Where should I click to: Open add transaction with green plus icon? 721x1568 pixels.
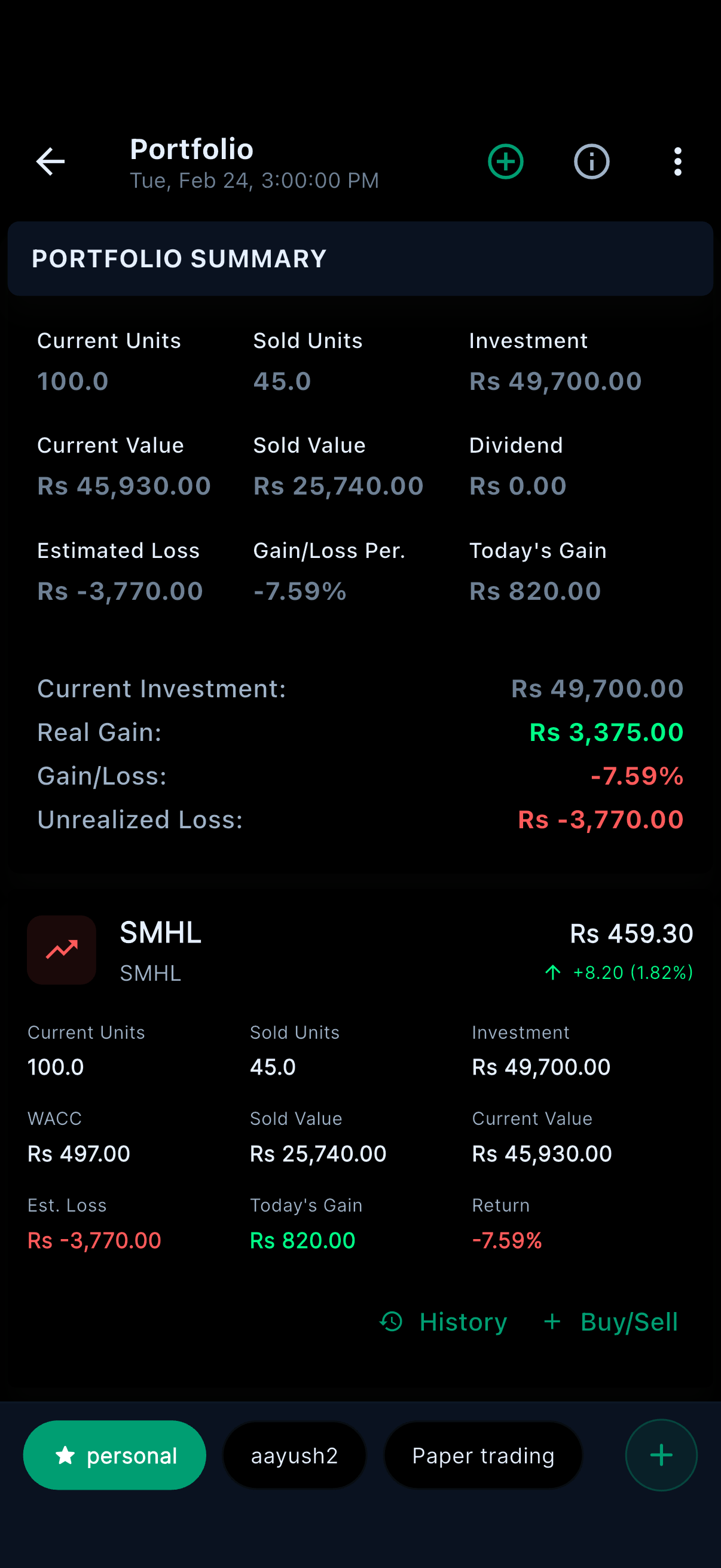[505, 161]
